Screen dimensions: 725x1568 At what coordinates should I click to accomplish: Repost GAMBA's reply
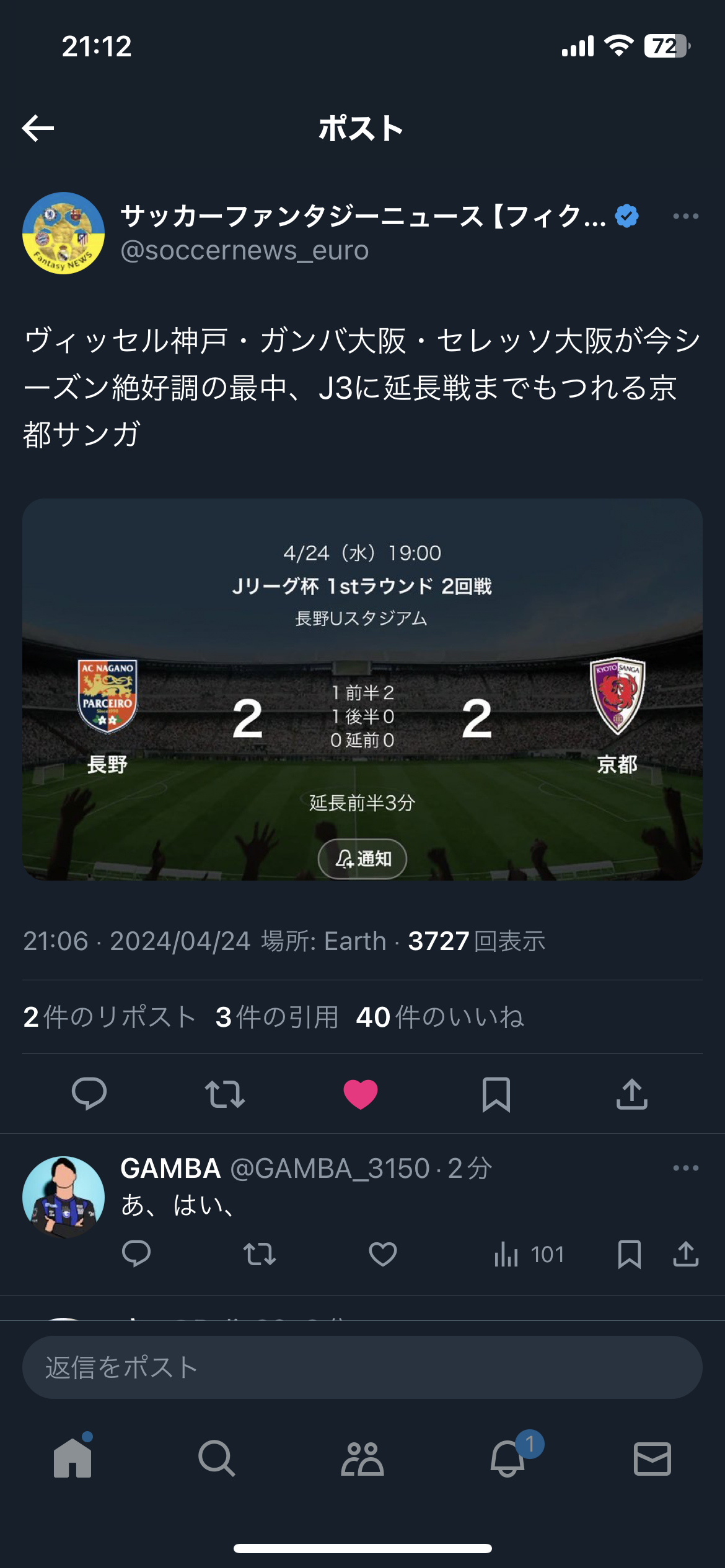259,1254
